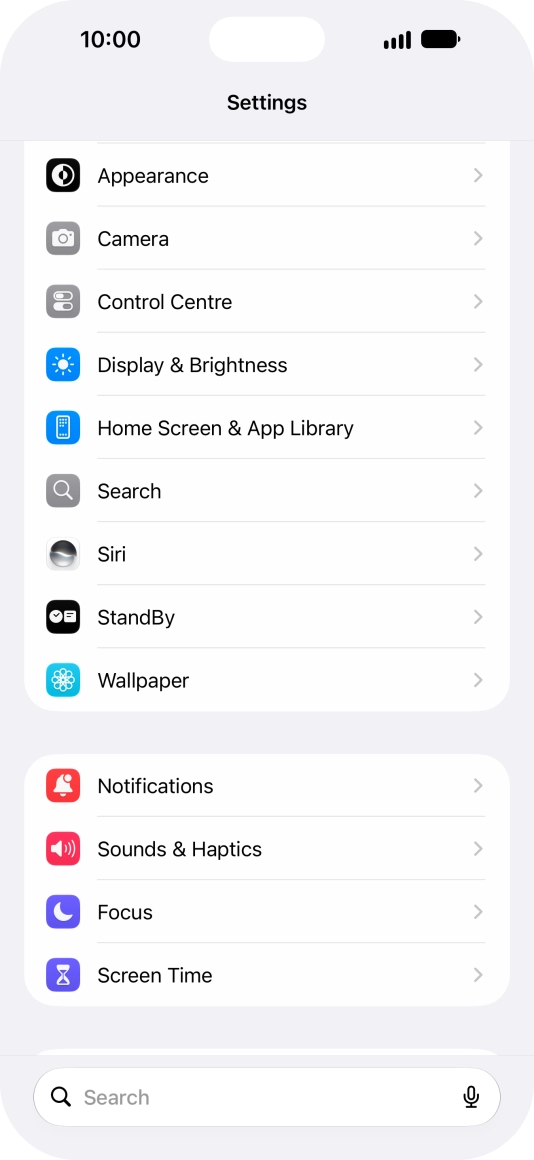Open Wallpaper settings
Viewport: 534px width, 1160px height.
(267, 680)
